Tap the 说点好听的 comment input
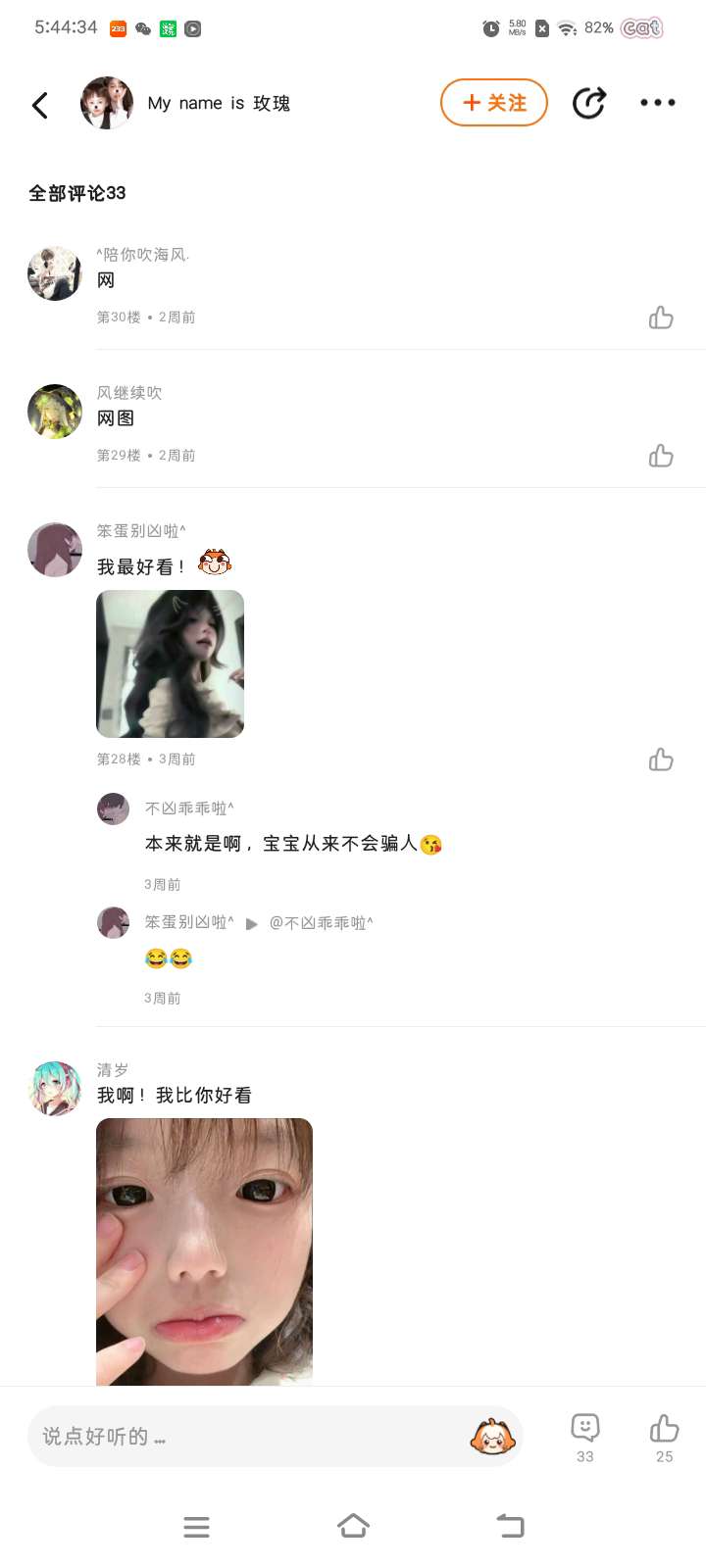The height and width of the screenshot is (1568, 706). tap(245, 1437)
